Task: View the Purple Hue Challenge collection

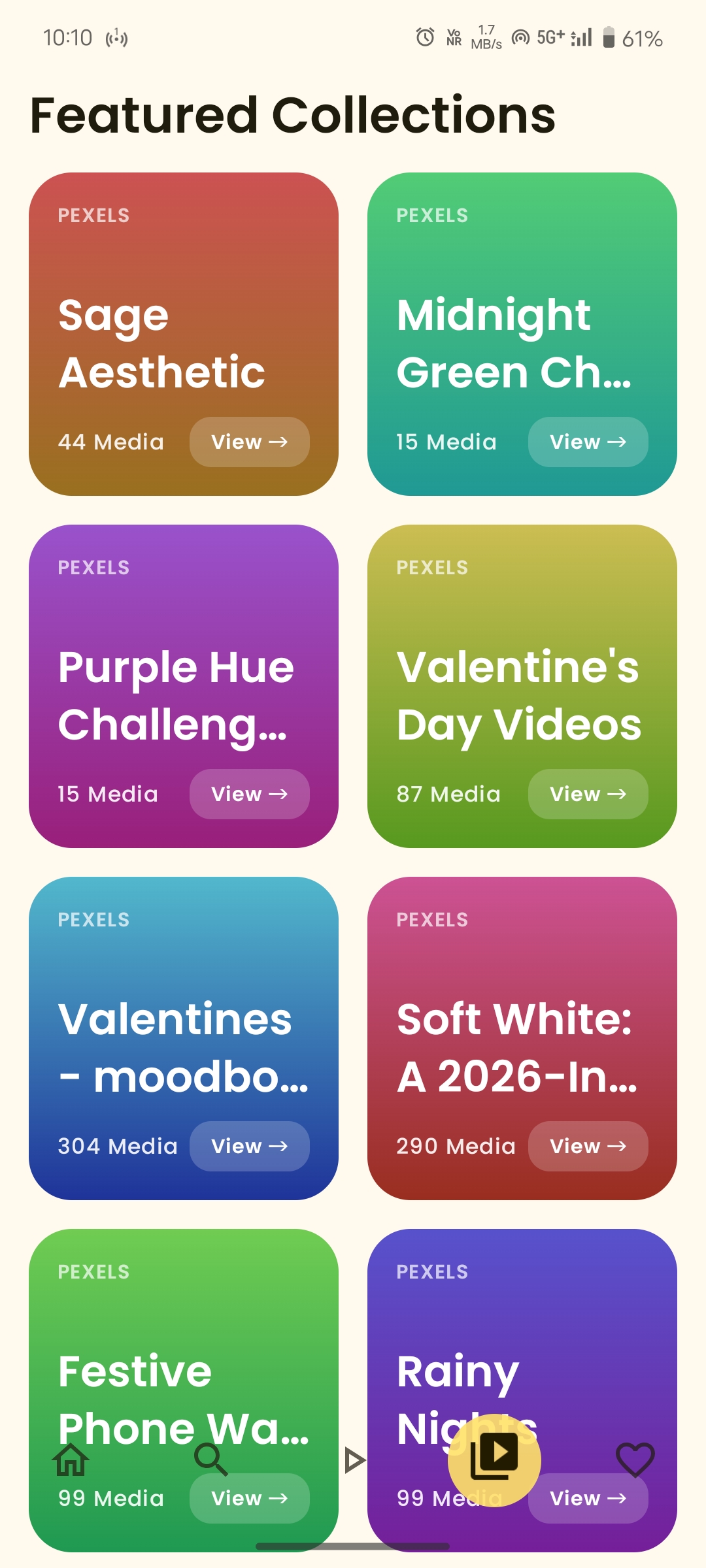Action: [x=249, y=794]
